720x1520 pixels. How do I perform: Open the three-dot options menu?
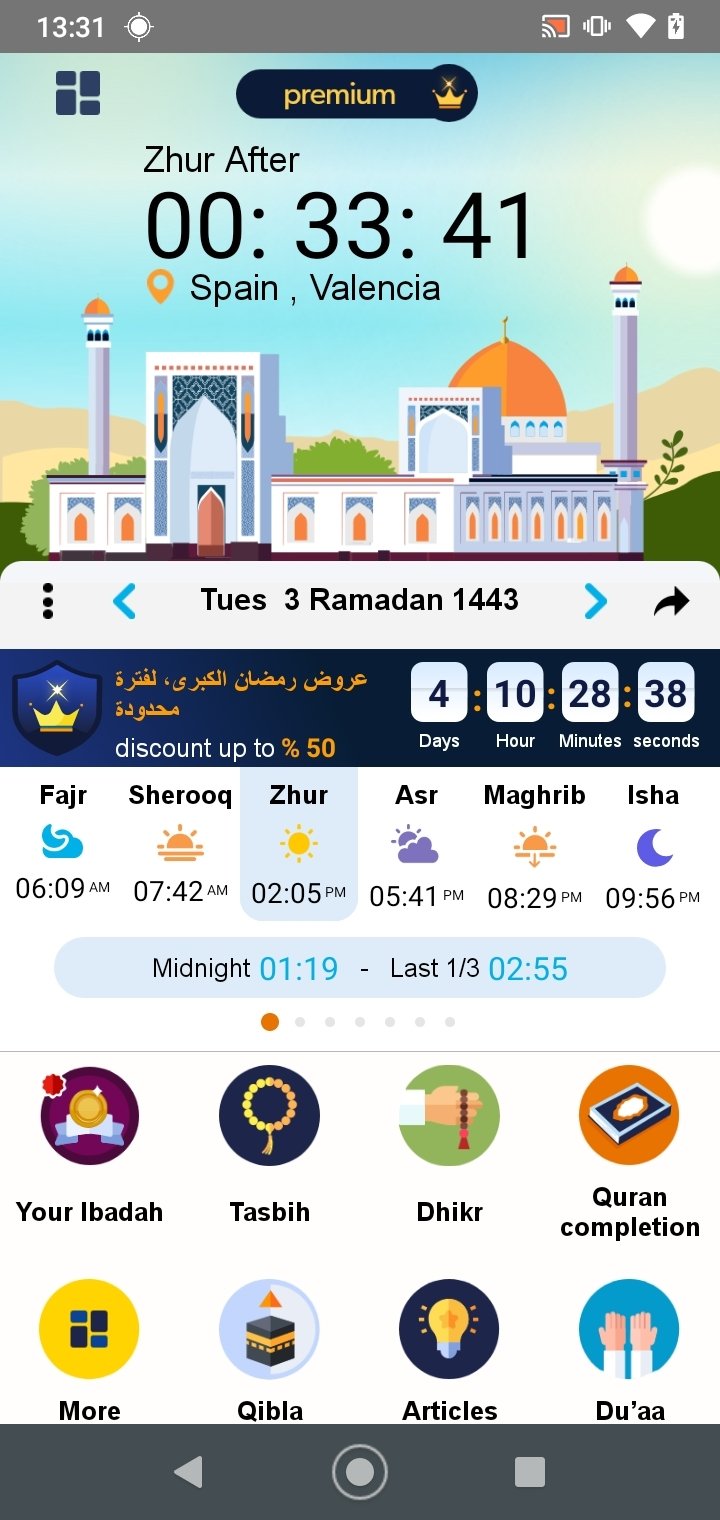[47, 601]
